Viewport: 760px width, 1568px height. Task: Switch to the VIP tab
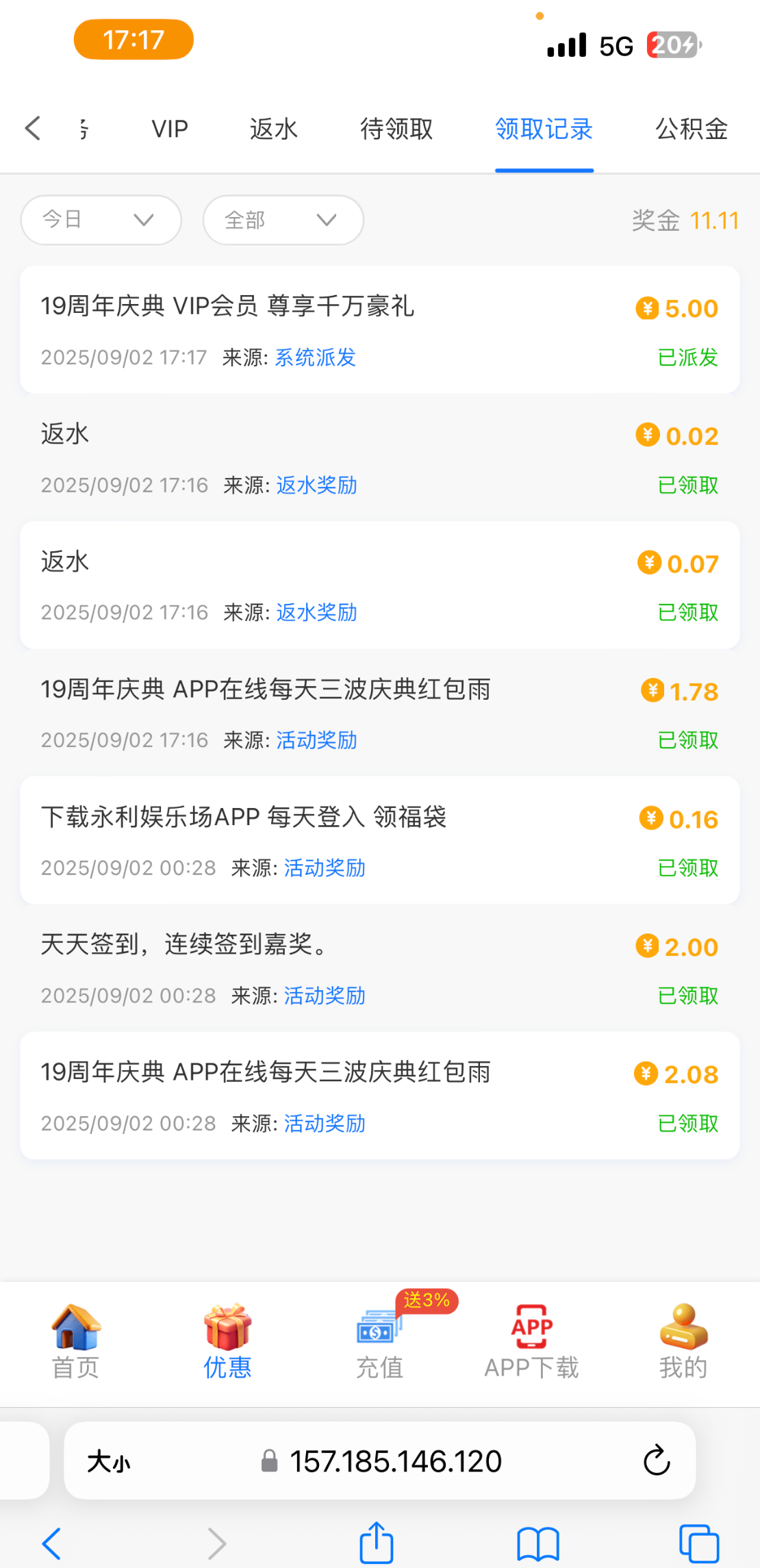(170, 129)
